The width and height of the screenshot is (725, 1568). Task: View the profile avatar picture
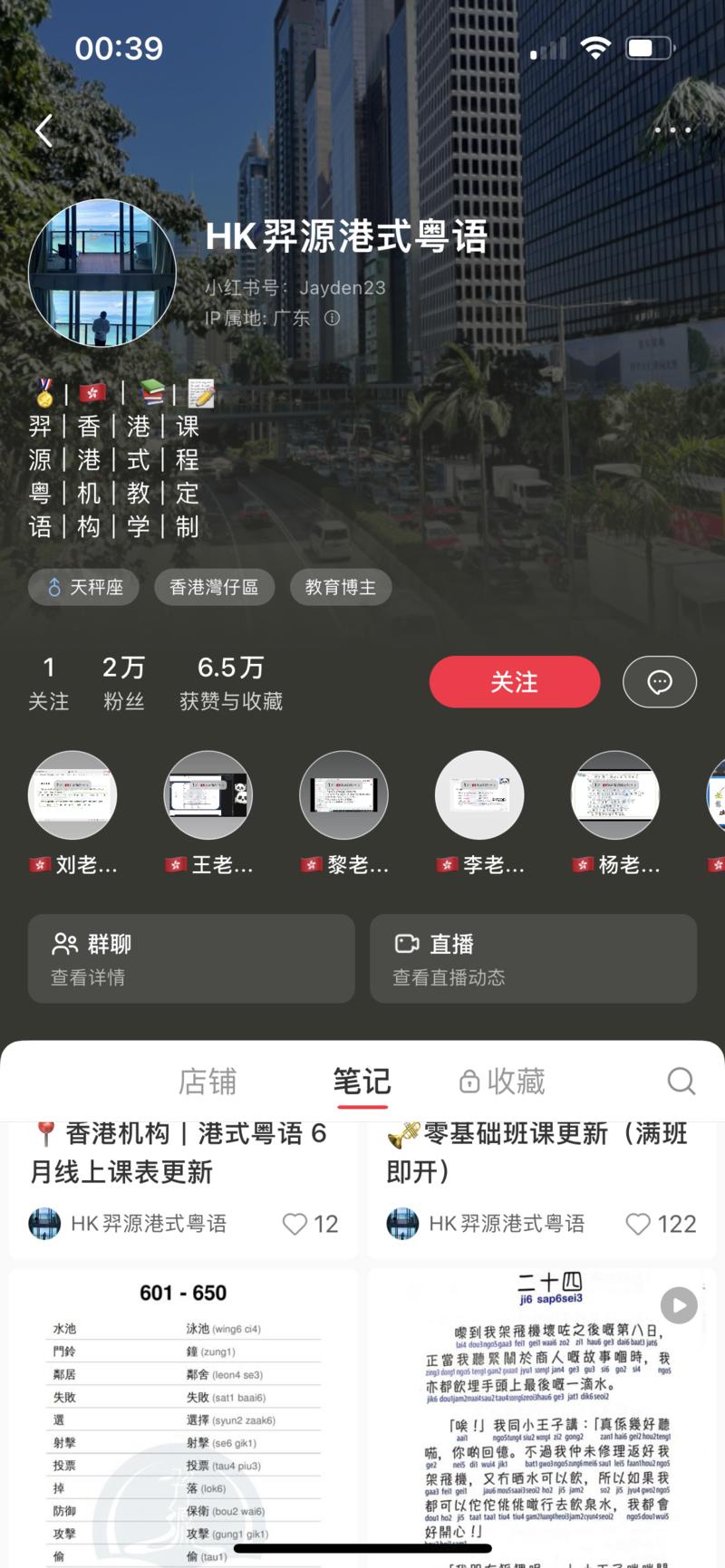pos(102,273)
